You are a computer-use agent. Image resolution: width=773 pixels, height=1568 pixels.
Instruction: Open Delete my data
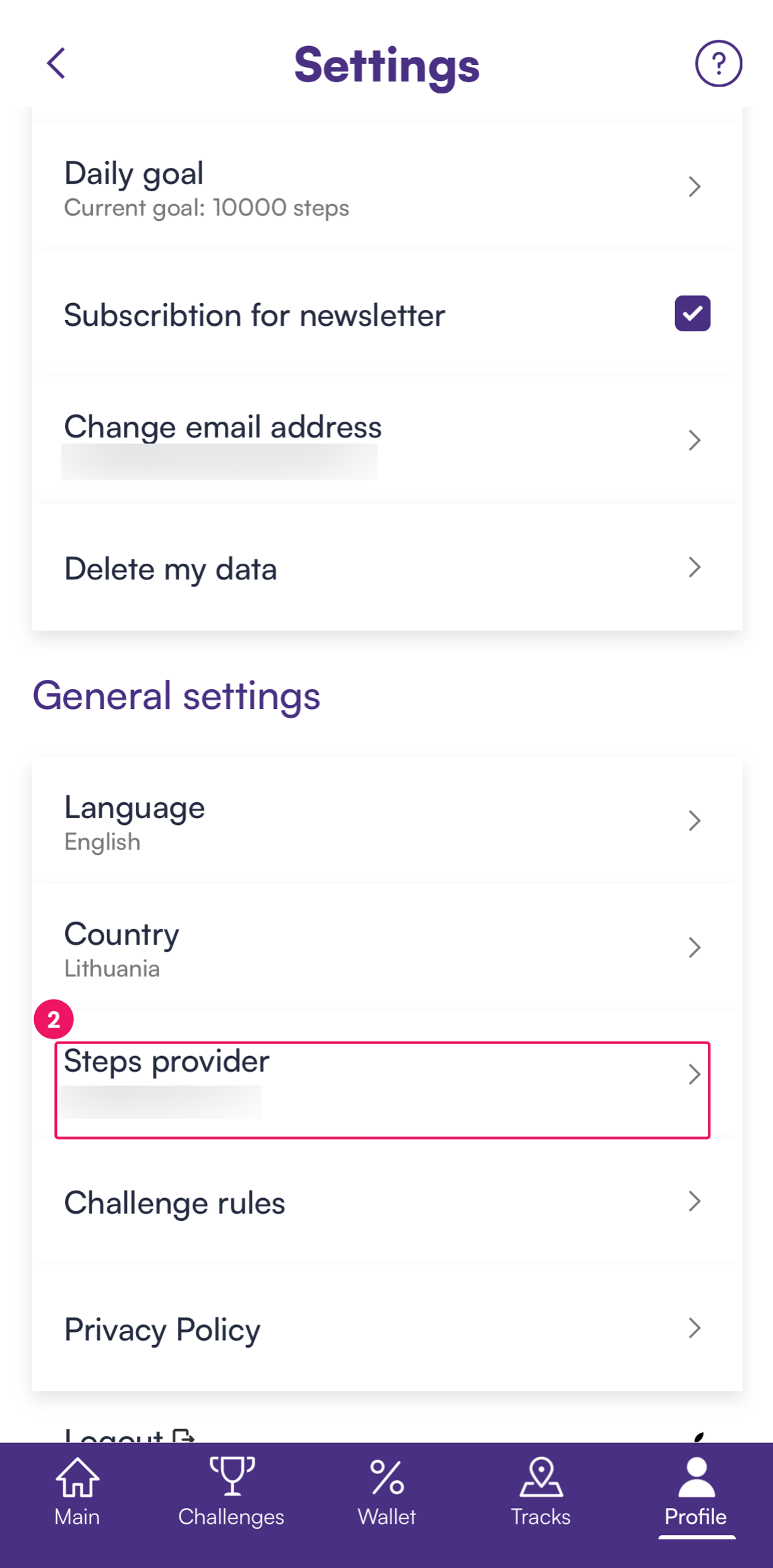tap(386, 568)
